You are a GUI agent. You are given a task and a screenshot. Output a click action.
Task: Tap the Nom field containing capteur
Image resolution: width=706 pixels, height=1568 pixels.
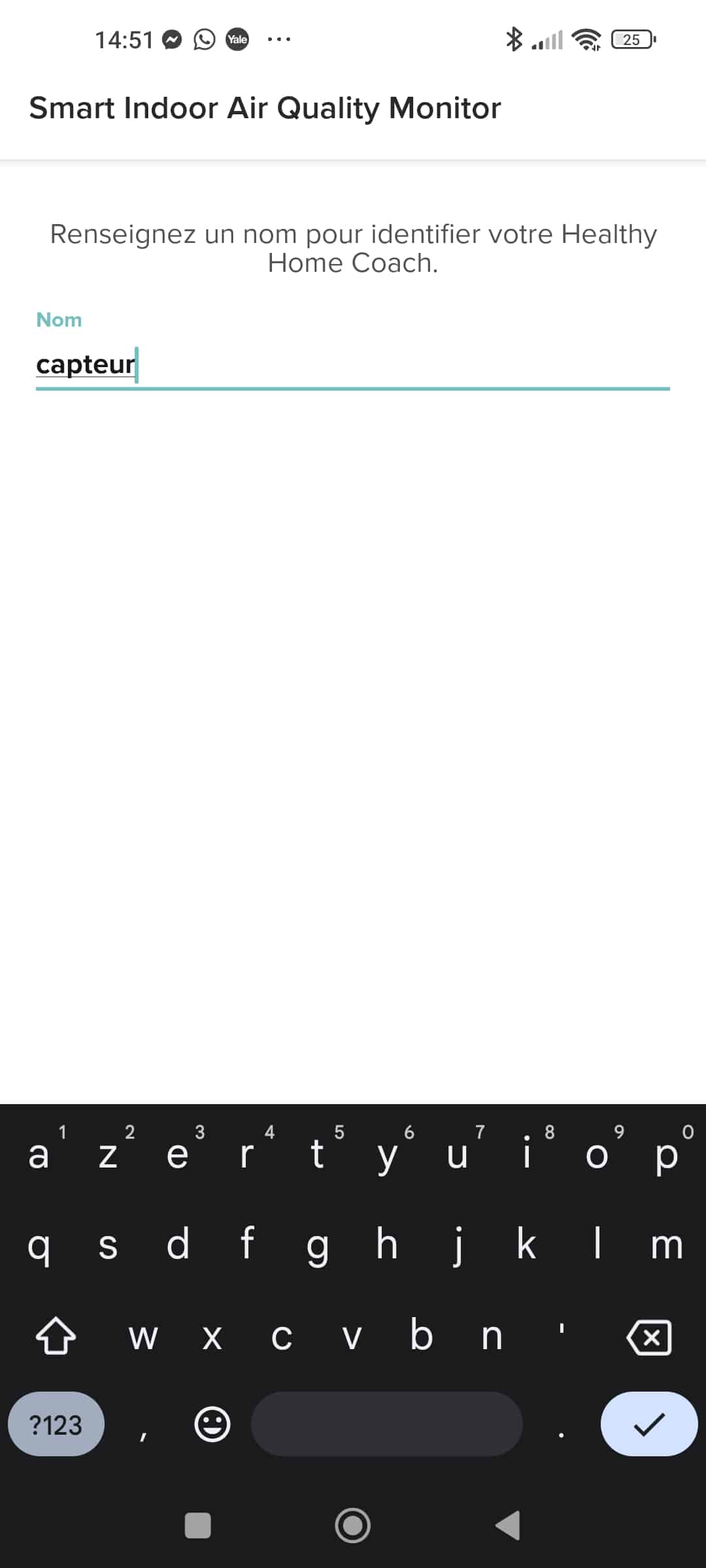coord(353,365)
